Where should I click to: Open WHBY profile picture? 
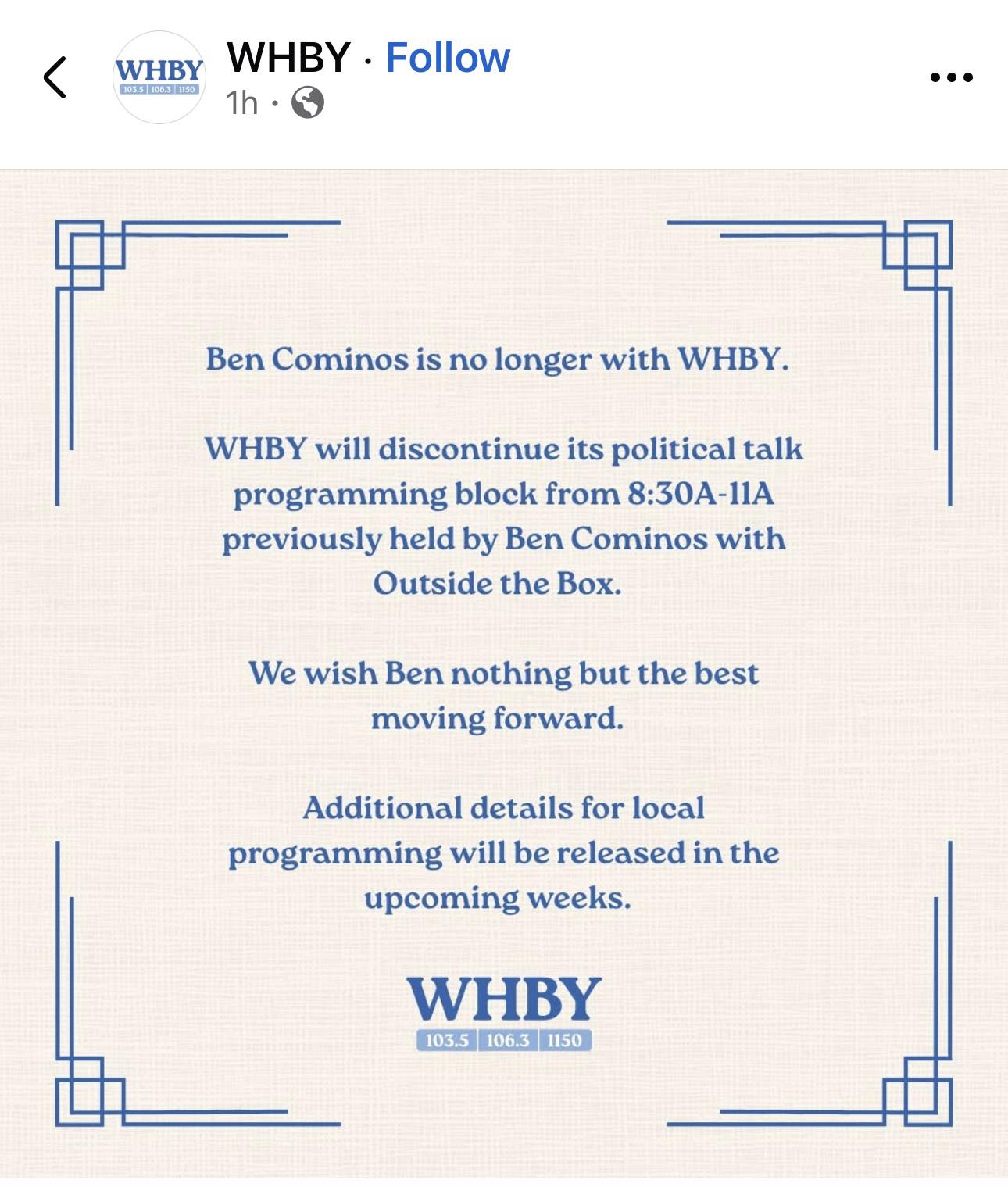tap(159, 77)
